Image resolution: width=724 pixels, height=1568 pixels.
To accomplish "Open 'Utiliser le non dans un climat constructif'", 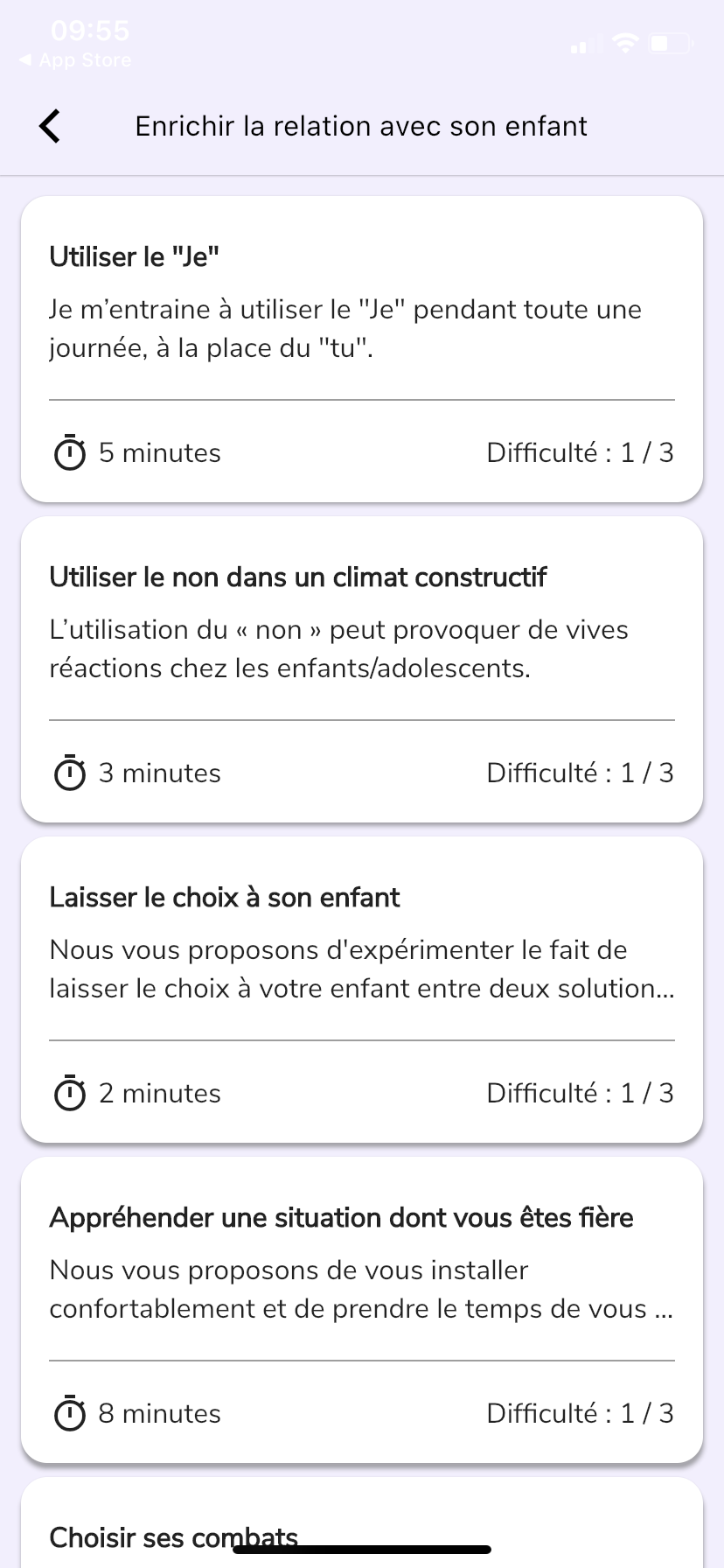I will click(x=361, y=668).
